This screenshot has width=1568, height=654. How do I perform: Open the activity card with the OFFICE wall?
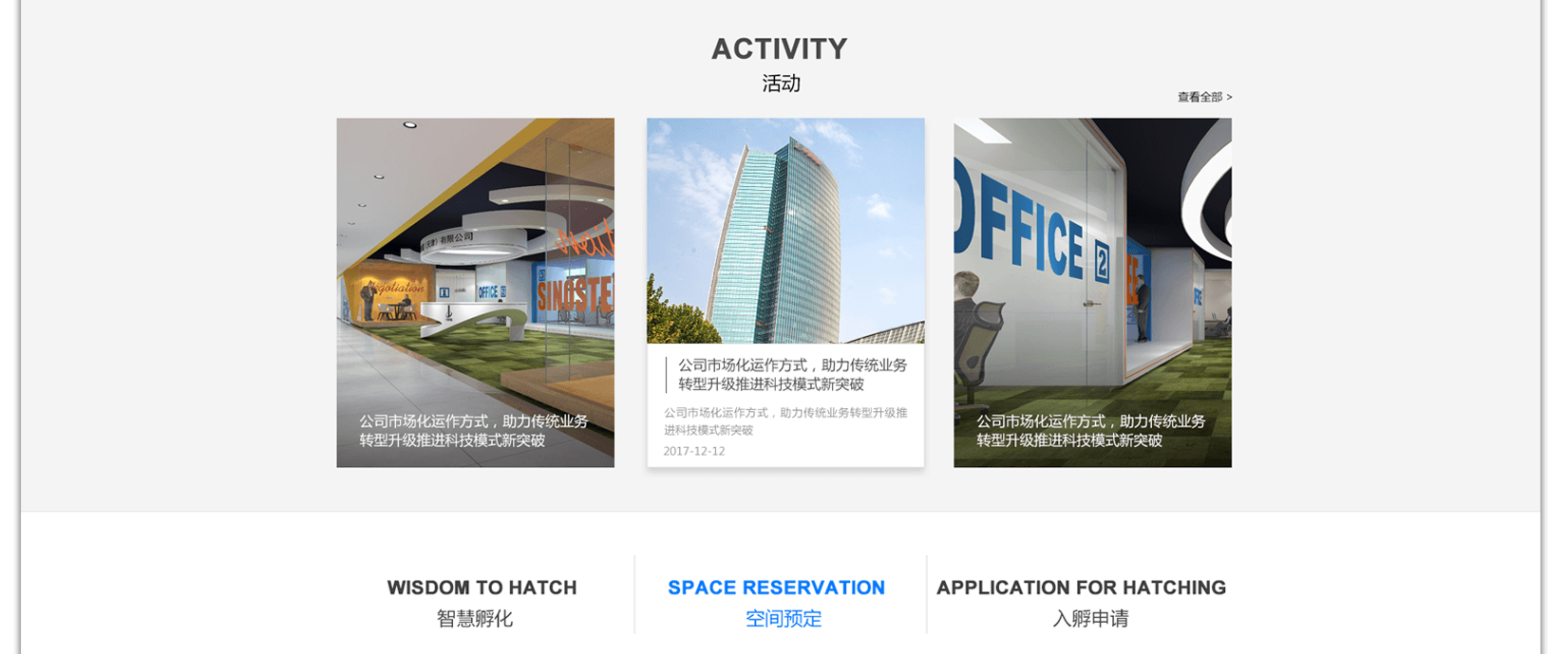click(x=1092, y=292)
